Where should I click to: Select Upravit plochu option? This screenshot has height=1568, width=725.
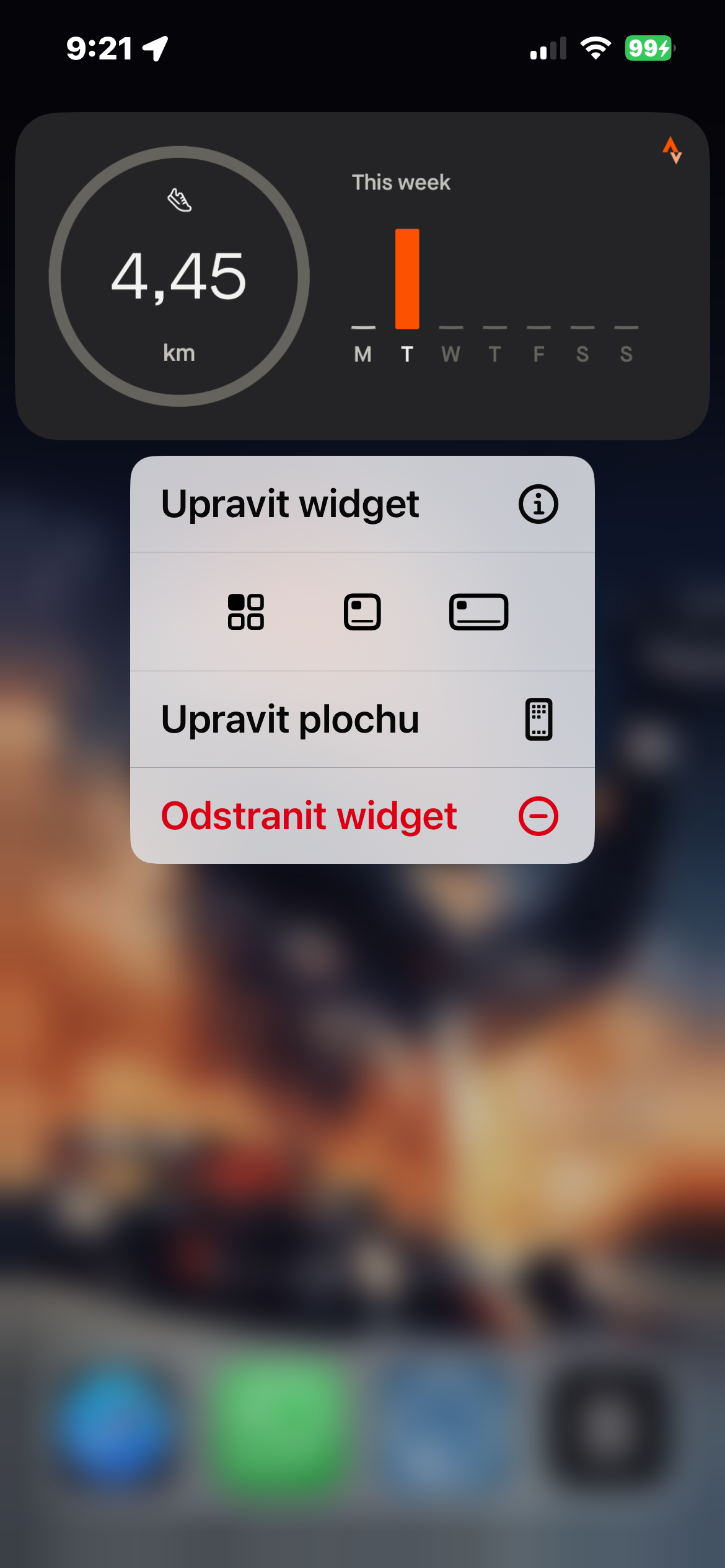[361, 720]
